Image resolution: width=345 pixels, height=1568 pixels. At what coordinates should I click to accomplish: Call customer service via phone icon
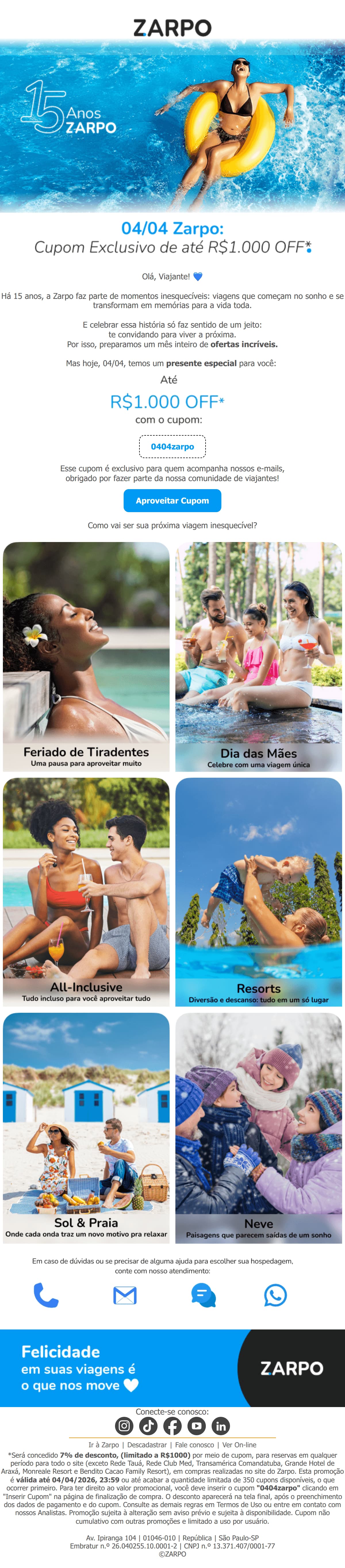pyautogui.click(x=46, y=1295)
